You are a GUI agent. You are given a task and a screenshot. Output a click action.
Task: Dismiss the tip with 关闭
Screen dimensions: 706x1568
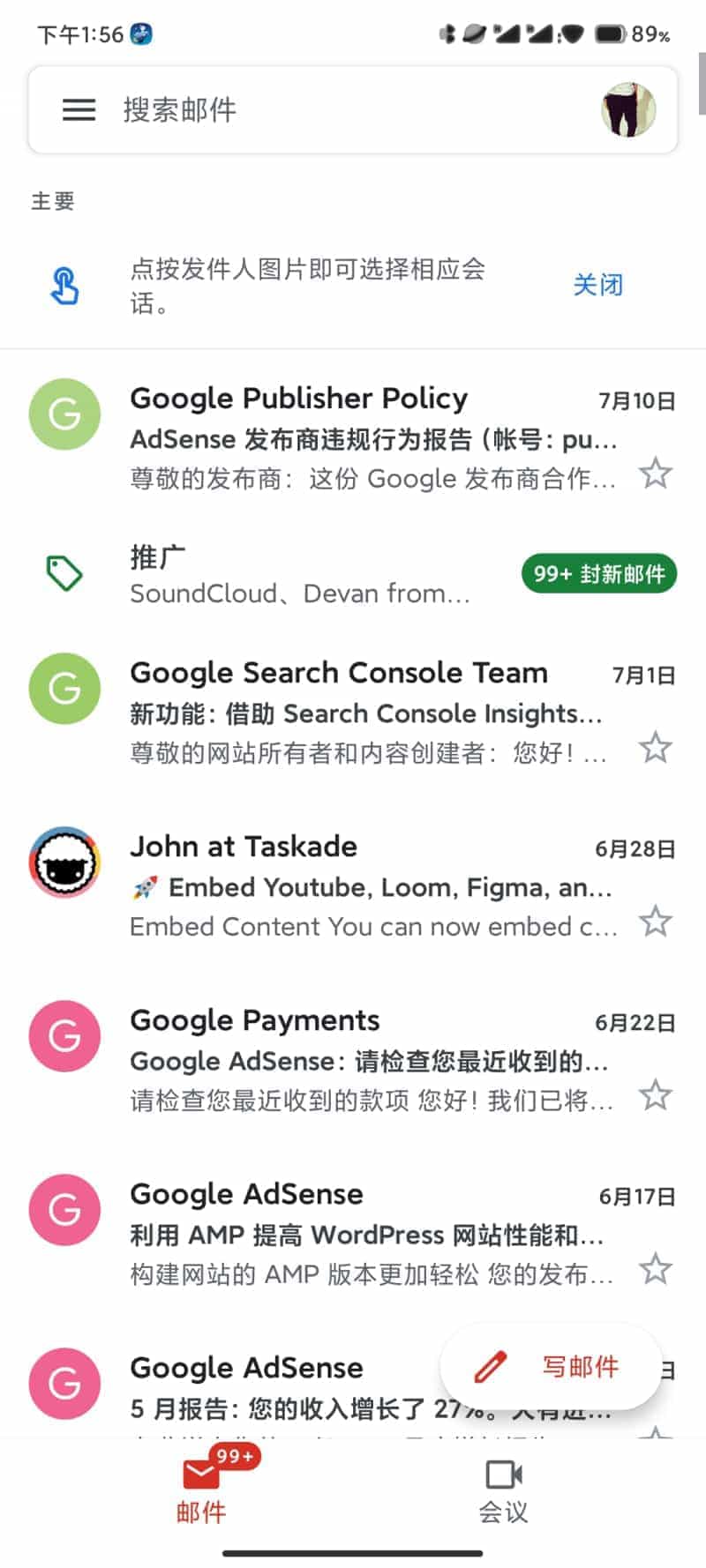tap(597, 285)
